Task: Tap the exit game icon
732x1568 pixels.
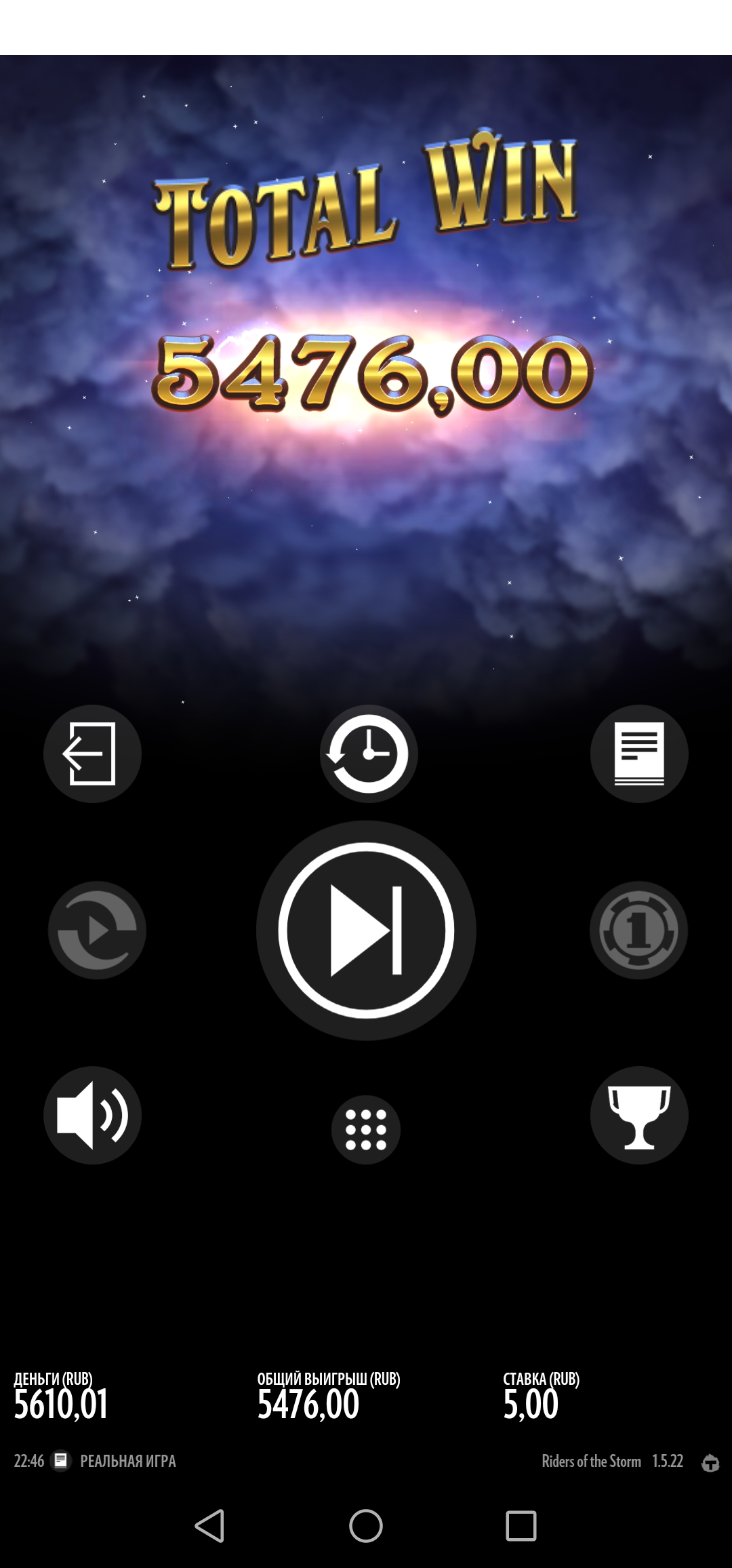Action: (92, 753)
